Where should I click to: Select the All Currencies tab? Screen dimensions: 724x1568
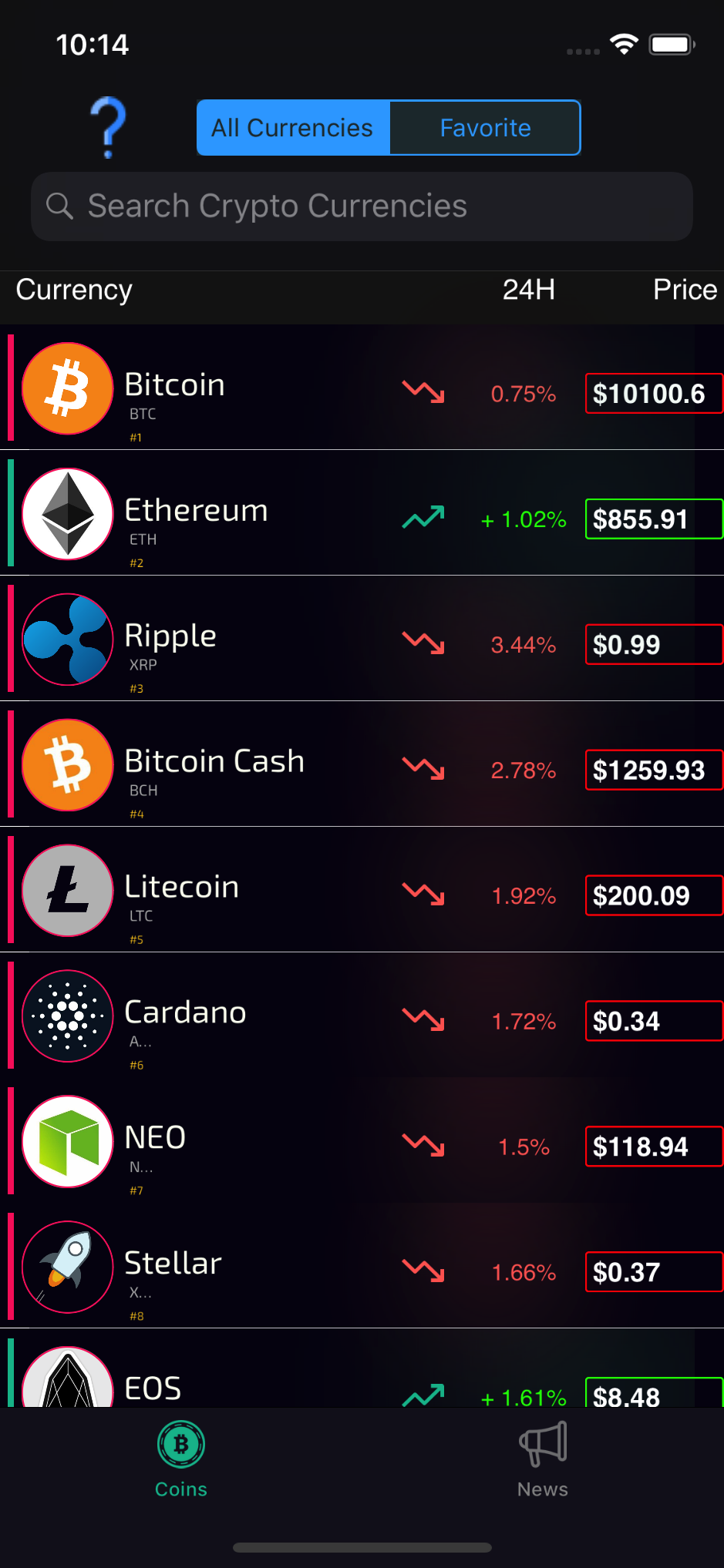(292, 127)
